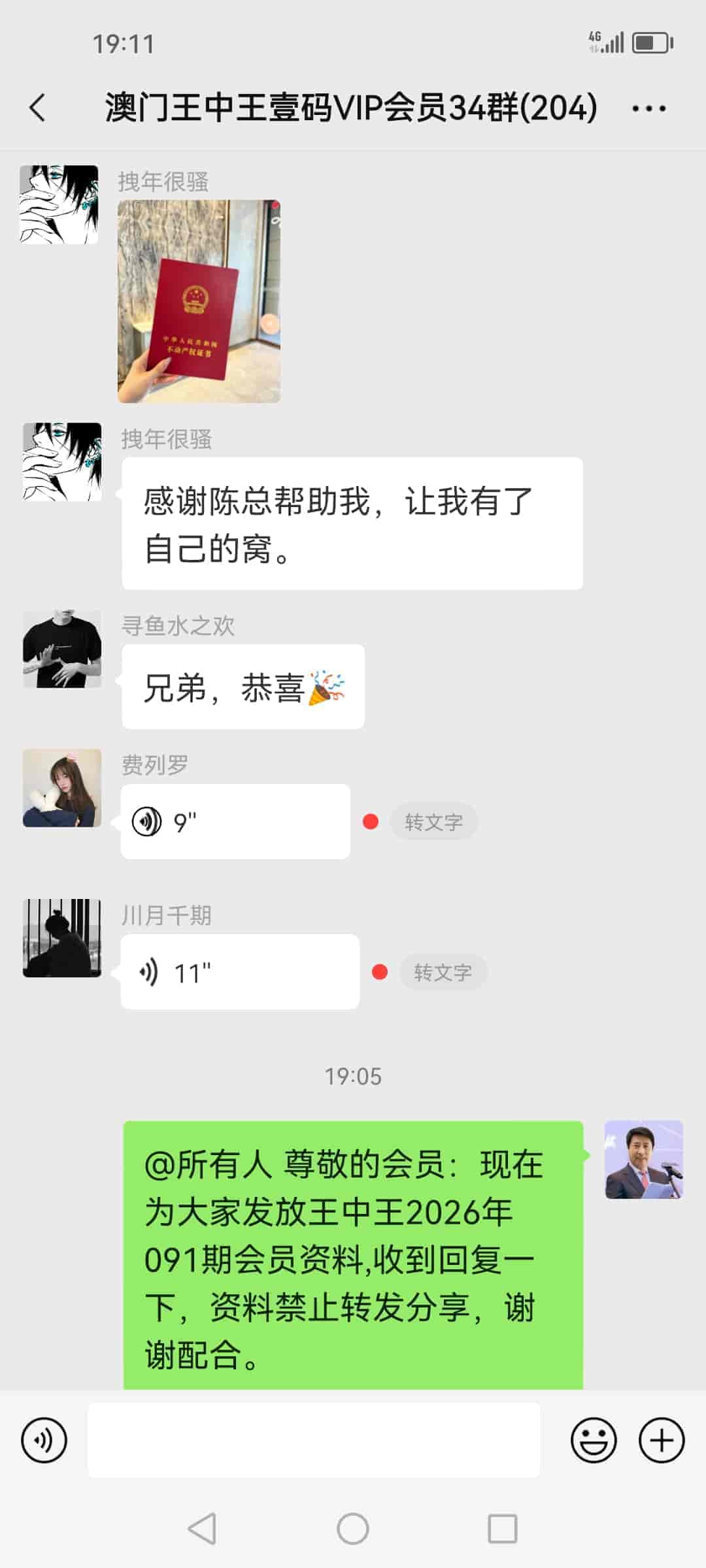Play 费列罗's 9-second voice message
This screenshot has width=706, height=1568.
pyautogui.click(x=235, y=821)
